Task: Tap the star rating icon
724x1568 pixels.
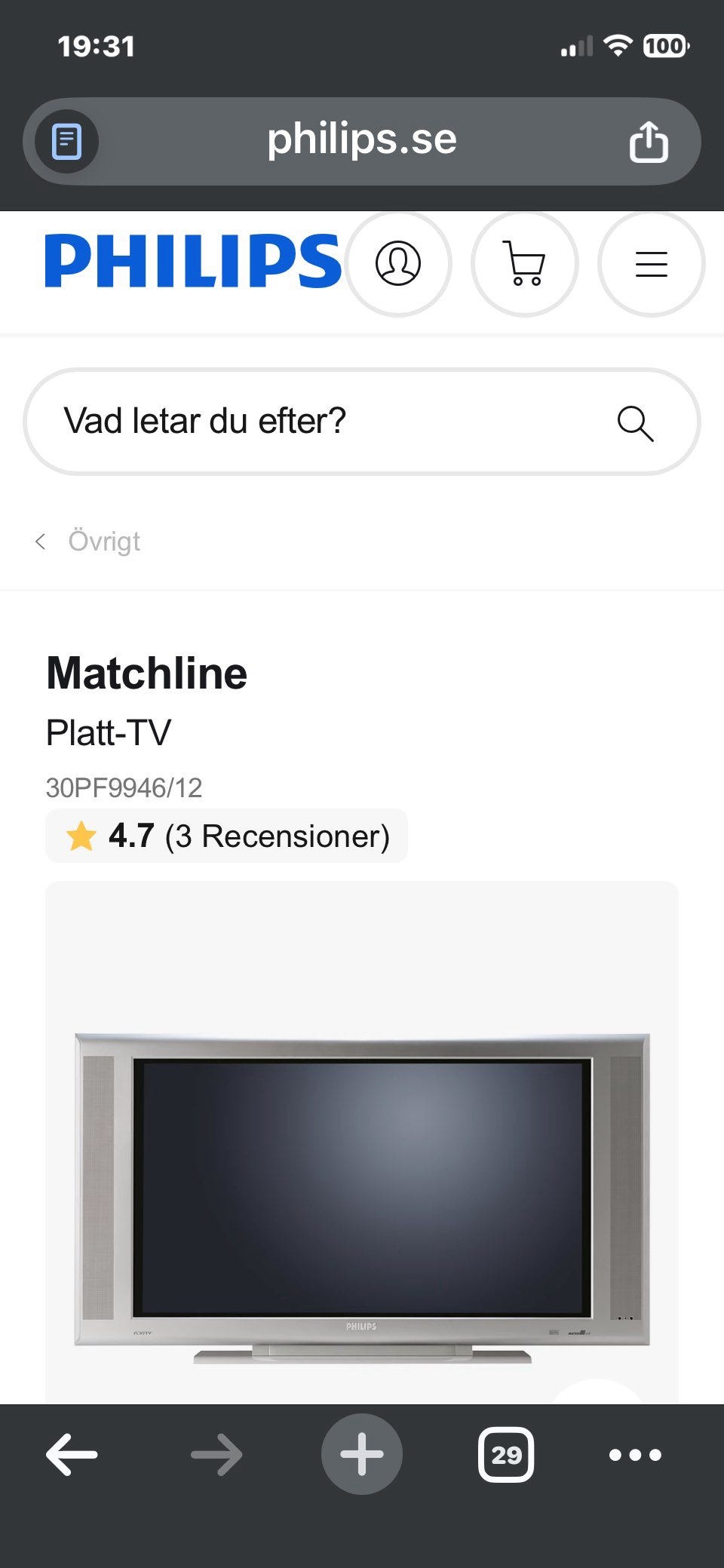Action: pos(81,836)
